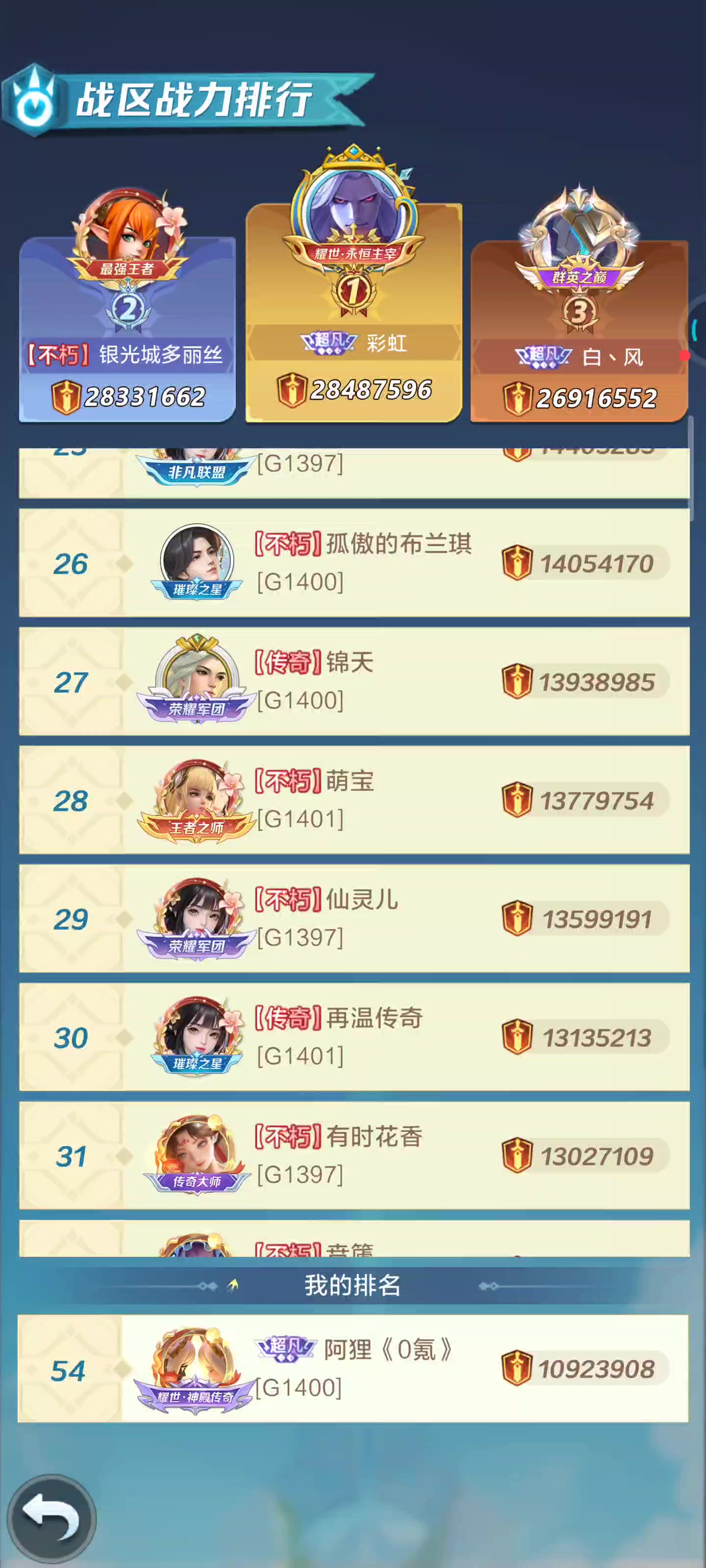Screen dimensions: 706x1568
Task: Open rank 26 row 孤傲的布兰琪
Action: pyautogui.click(x=354, y=563)
